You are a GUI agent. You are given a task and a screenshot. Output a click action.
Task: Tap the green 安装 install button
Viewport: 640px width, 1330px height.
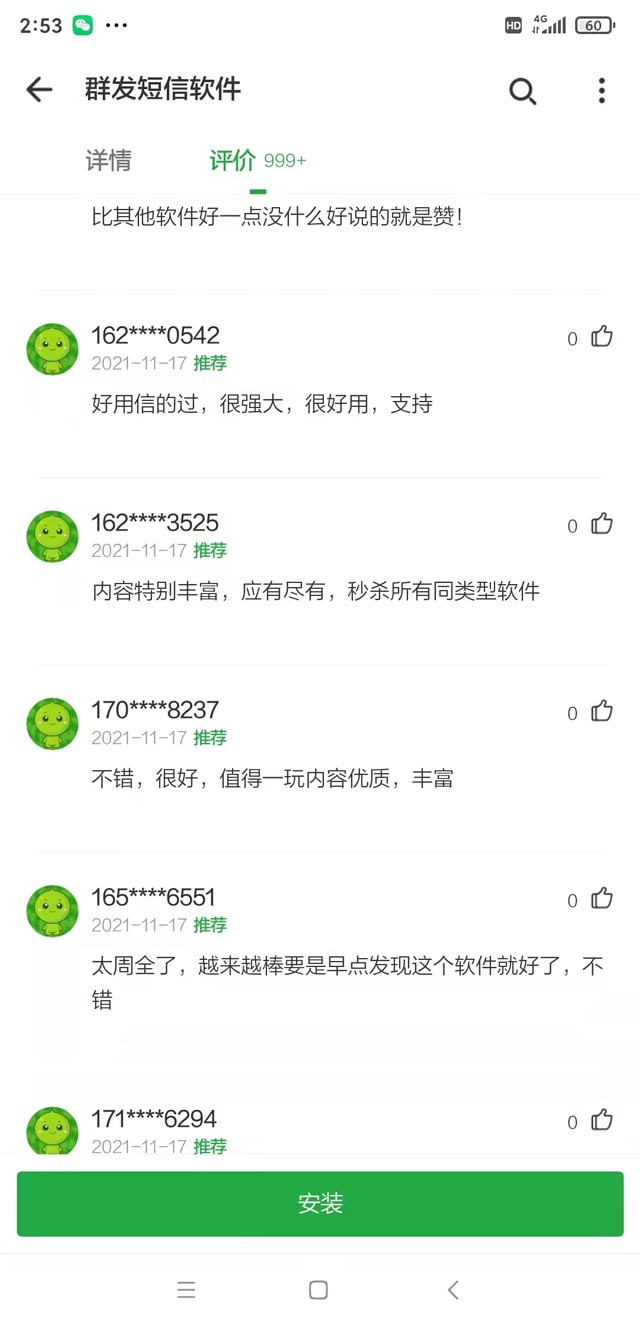[320, 1204]
